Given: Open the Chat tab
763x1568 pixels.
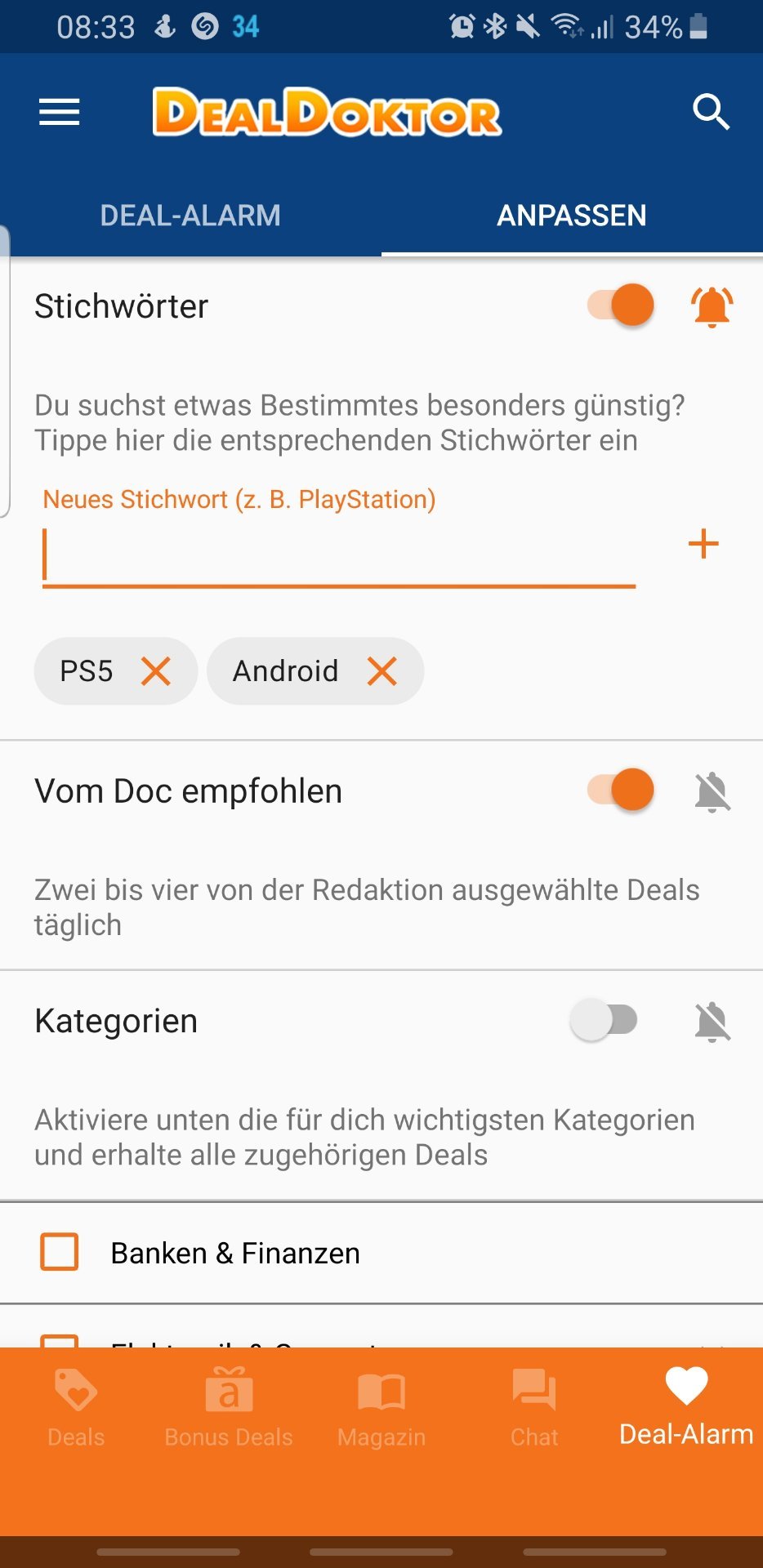Looking at the screenshot, I should 534,1409.
